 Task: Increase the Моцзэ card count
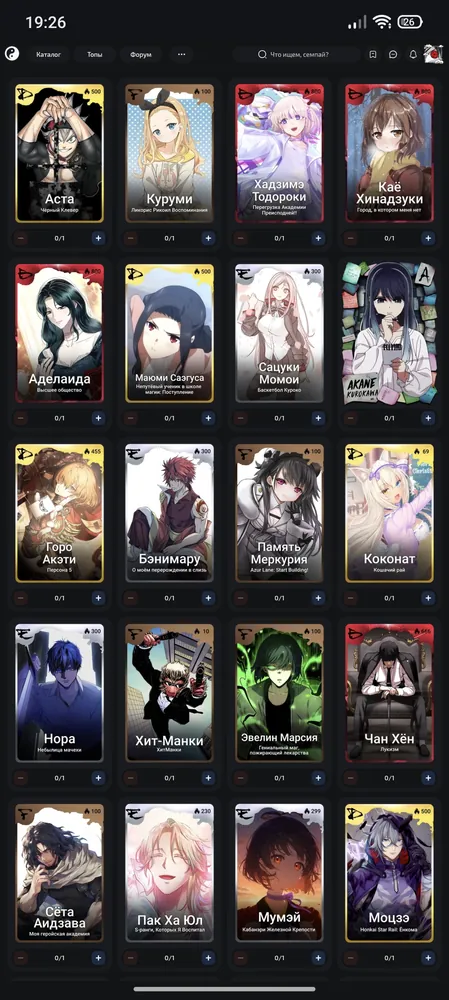429,958
